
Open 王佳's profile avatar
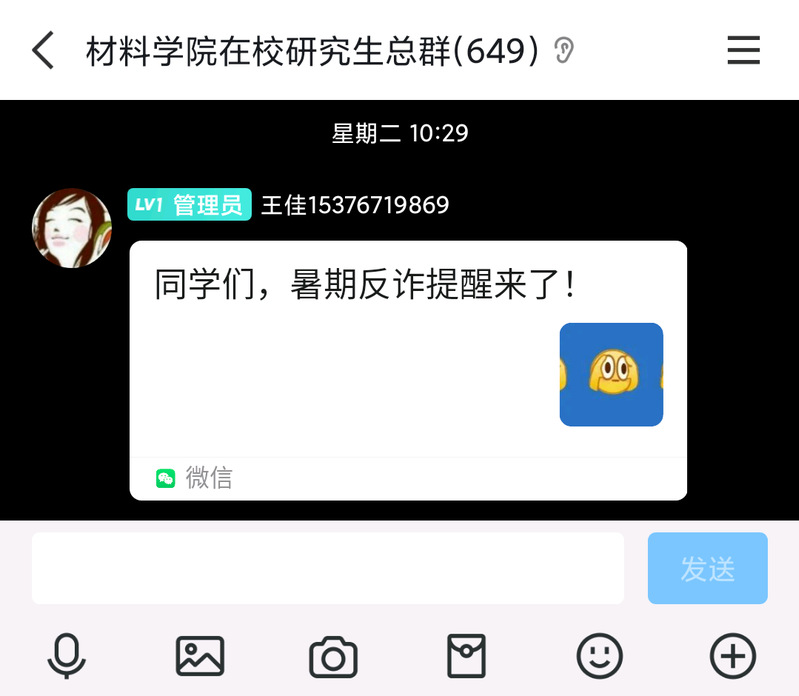click(72, 228)
